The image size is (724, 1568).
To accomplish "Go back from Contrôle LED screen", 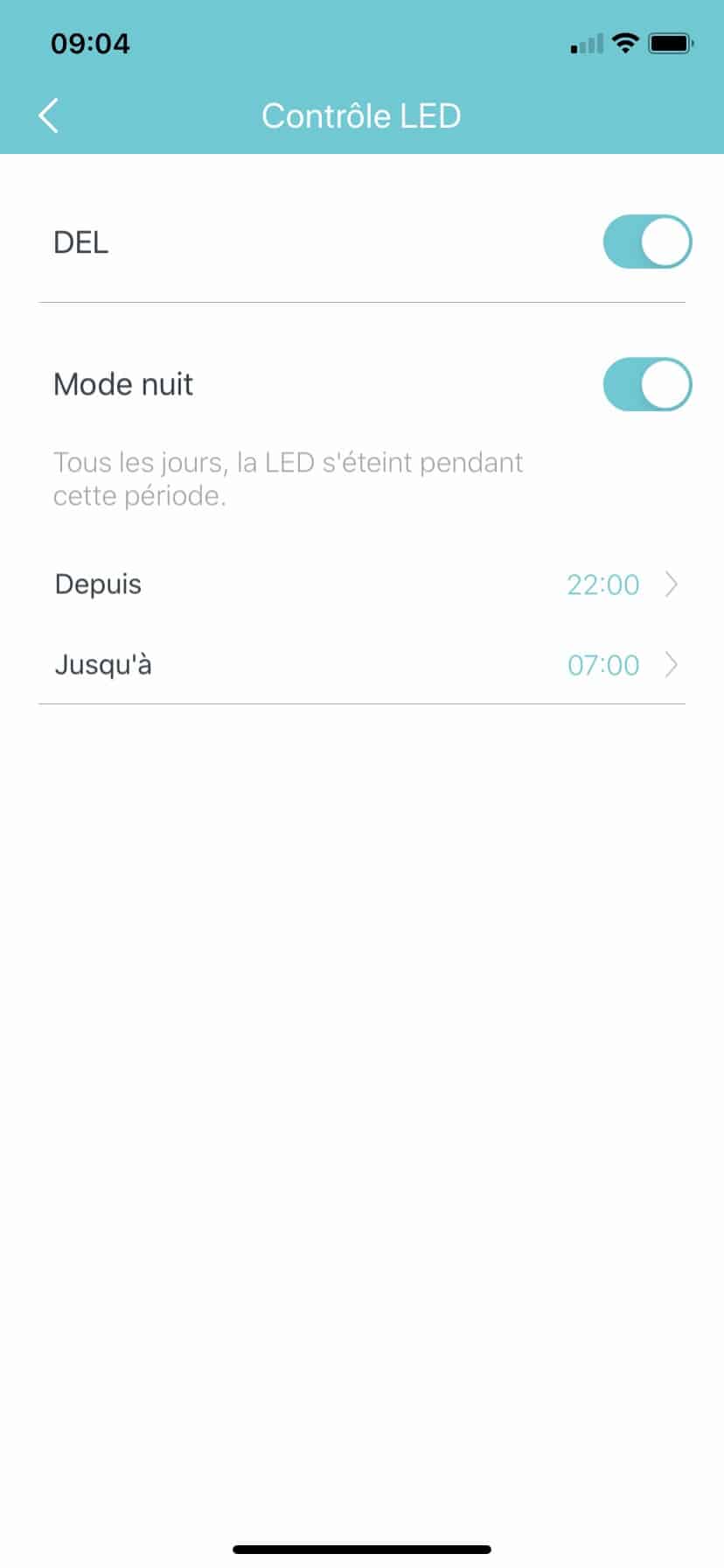I will point(49,115).
